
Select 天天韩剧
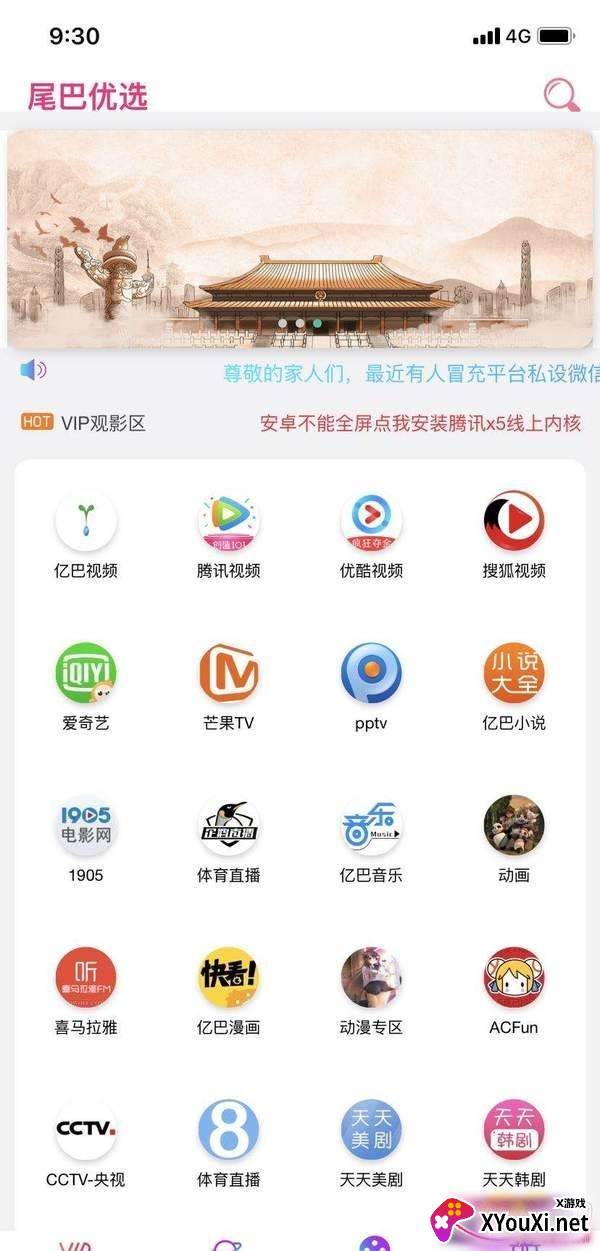pyautogui.click(x=514, y=1129)
